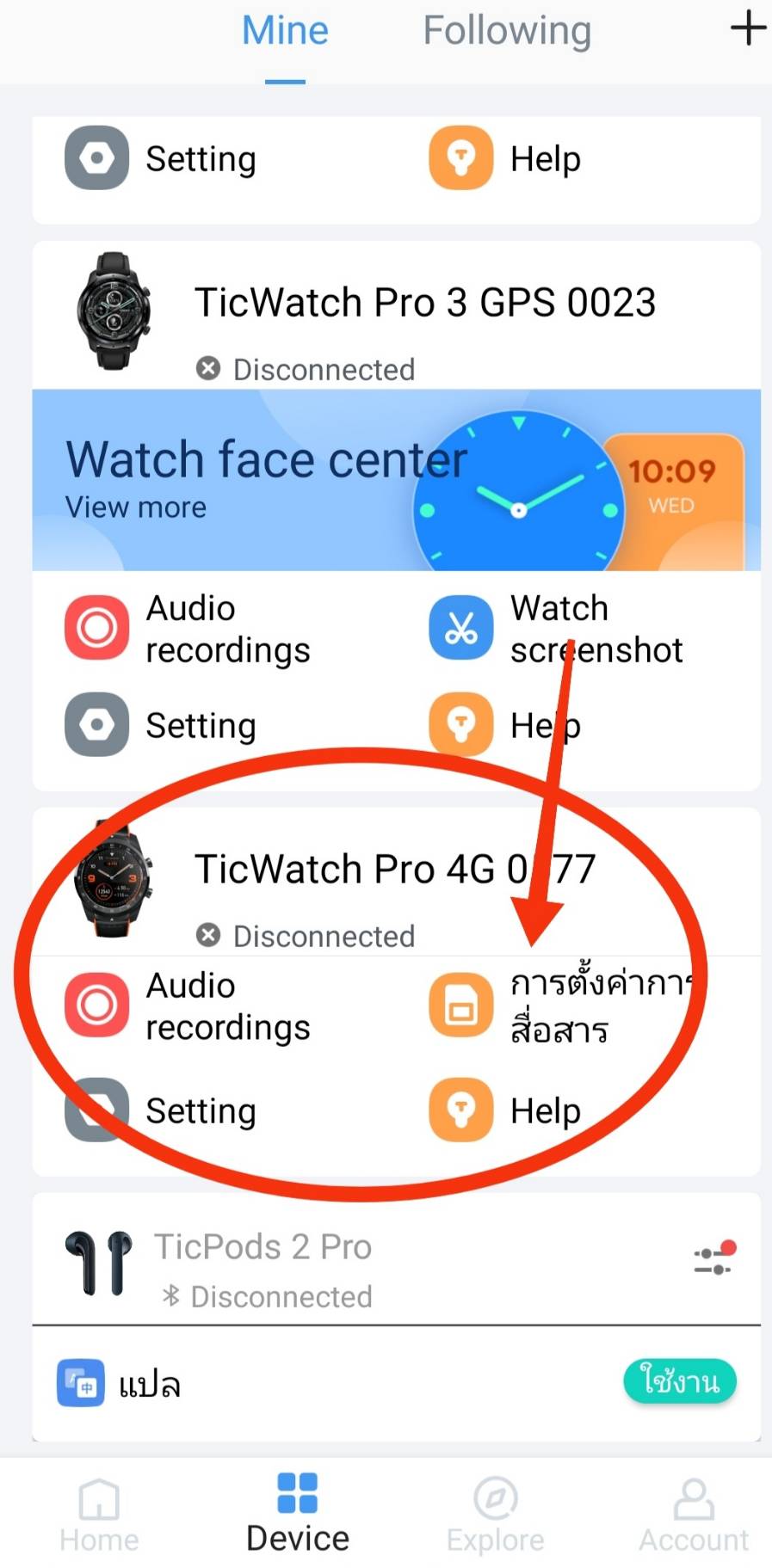The height and width of the screenshot is (1568, 772).
Task: Switch to the Following tab
Action: tap(507, 30)
